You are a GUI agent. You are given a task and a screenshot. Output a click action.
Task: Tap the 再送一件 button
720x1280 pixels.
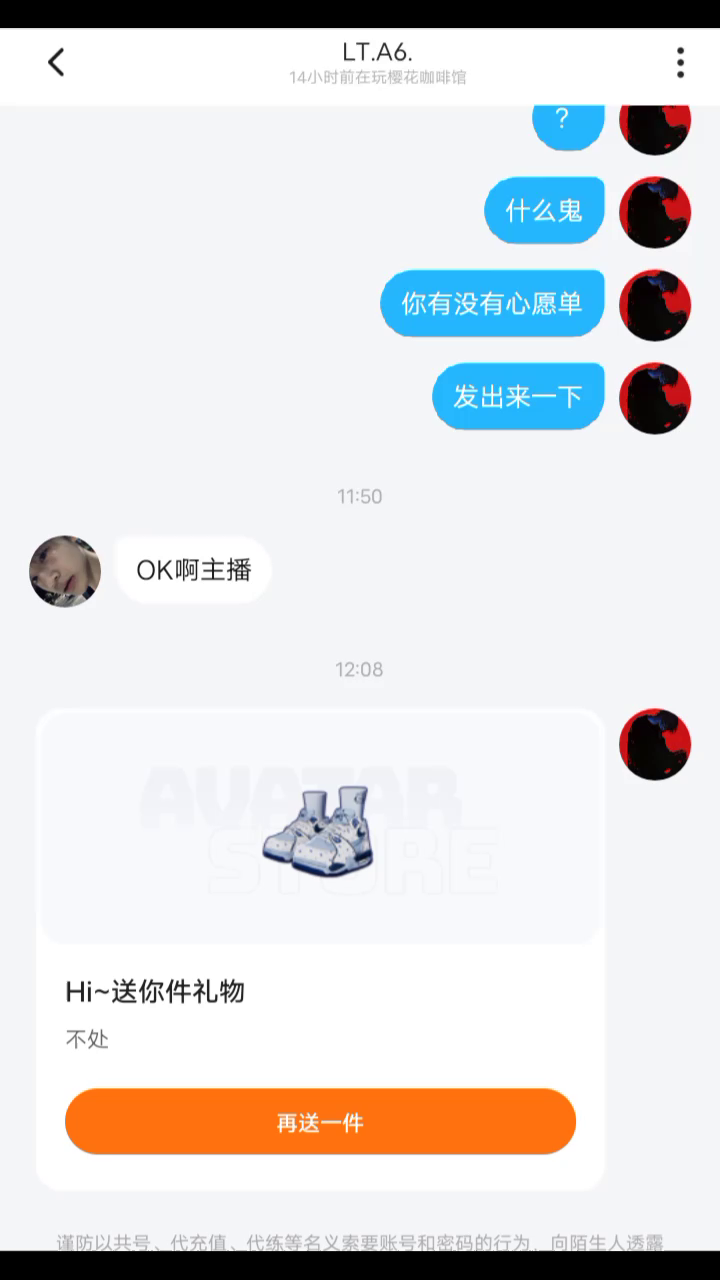320,1122
